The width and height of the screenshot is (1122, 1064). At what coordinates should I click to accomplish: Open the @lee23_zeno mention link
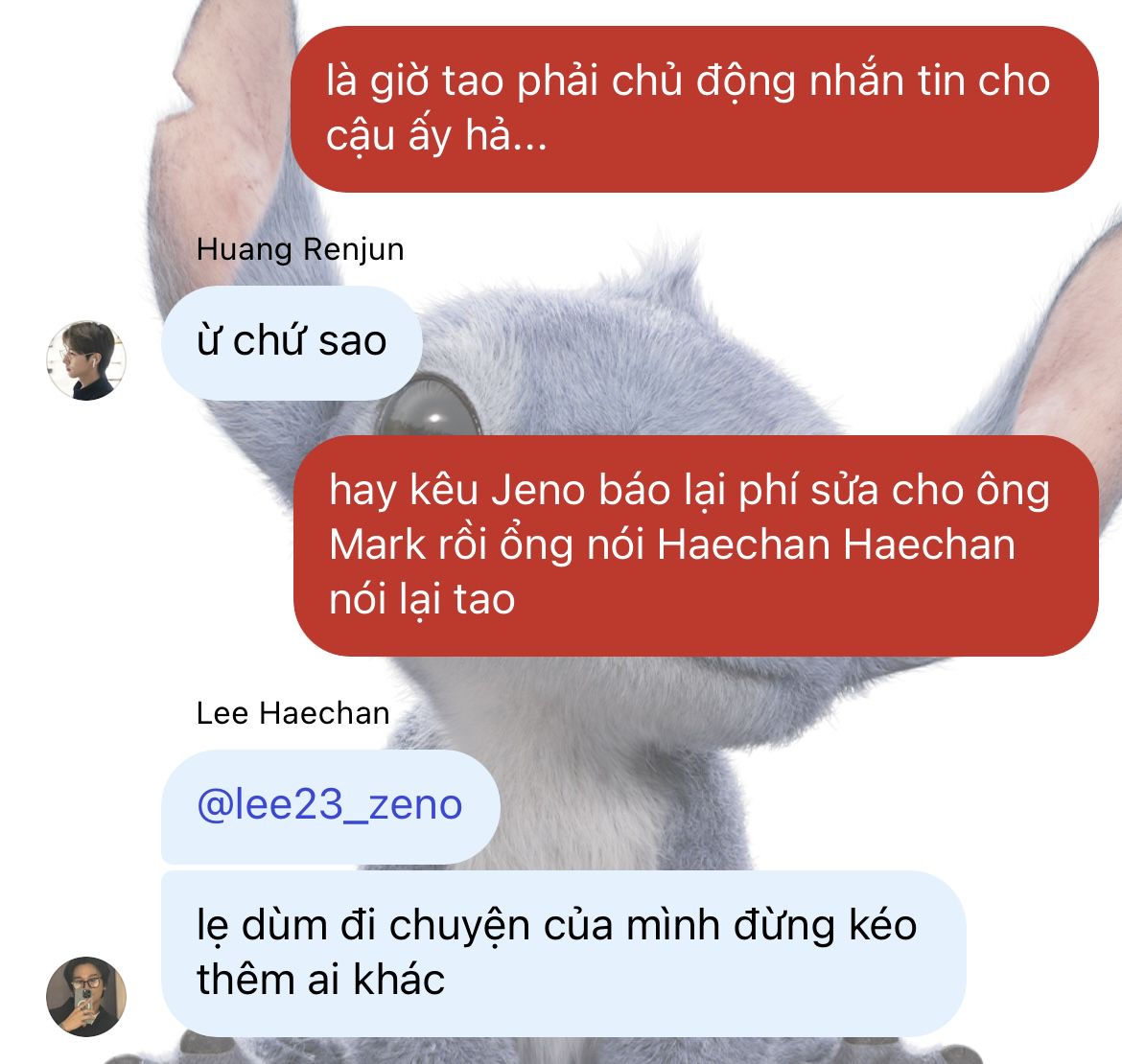(x=329, y=805)
